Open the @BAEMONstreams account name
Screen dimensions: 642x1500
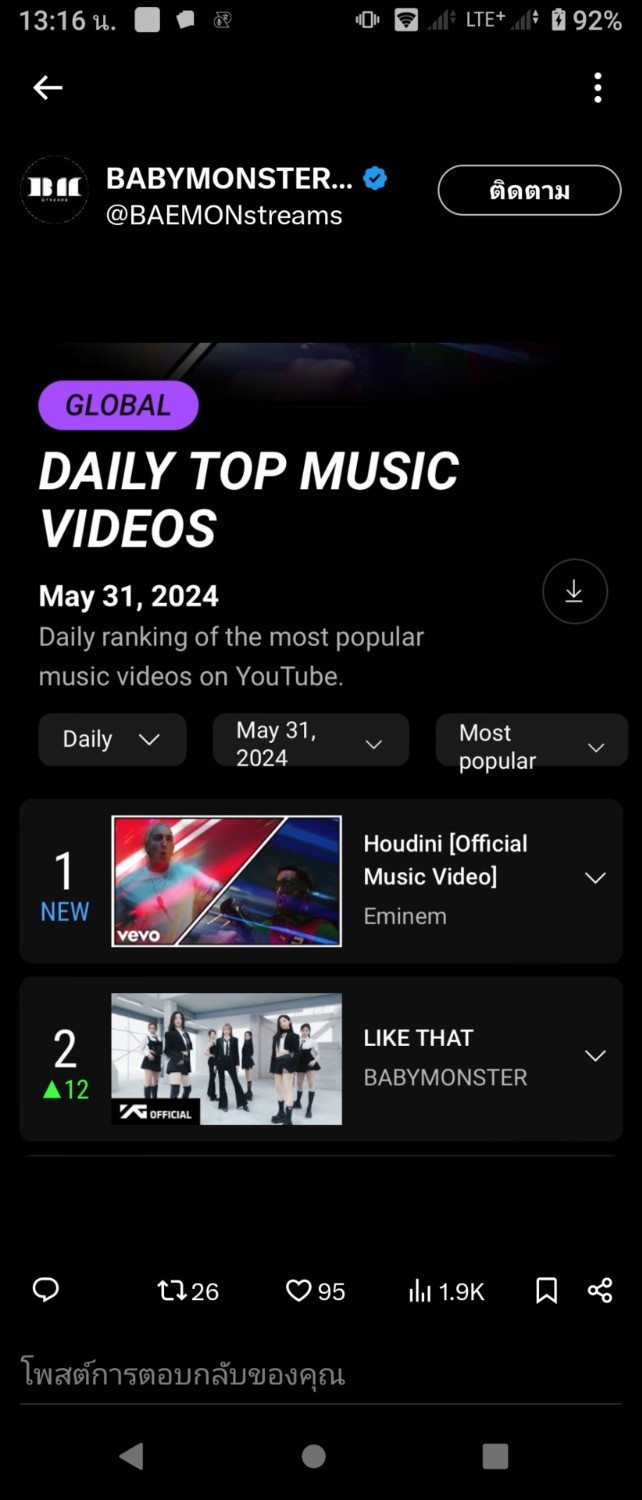pos(224,215)
